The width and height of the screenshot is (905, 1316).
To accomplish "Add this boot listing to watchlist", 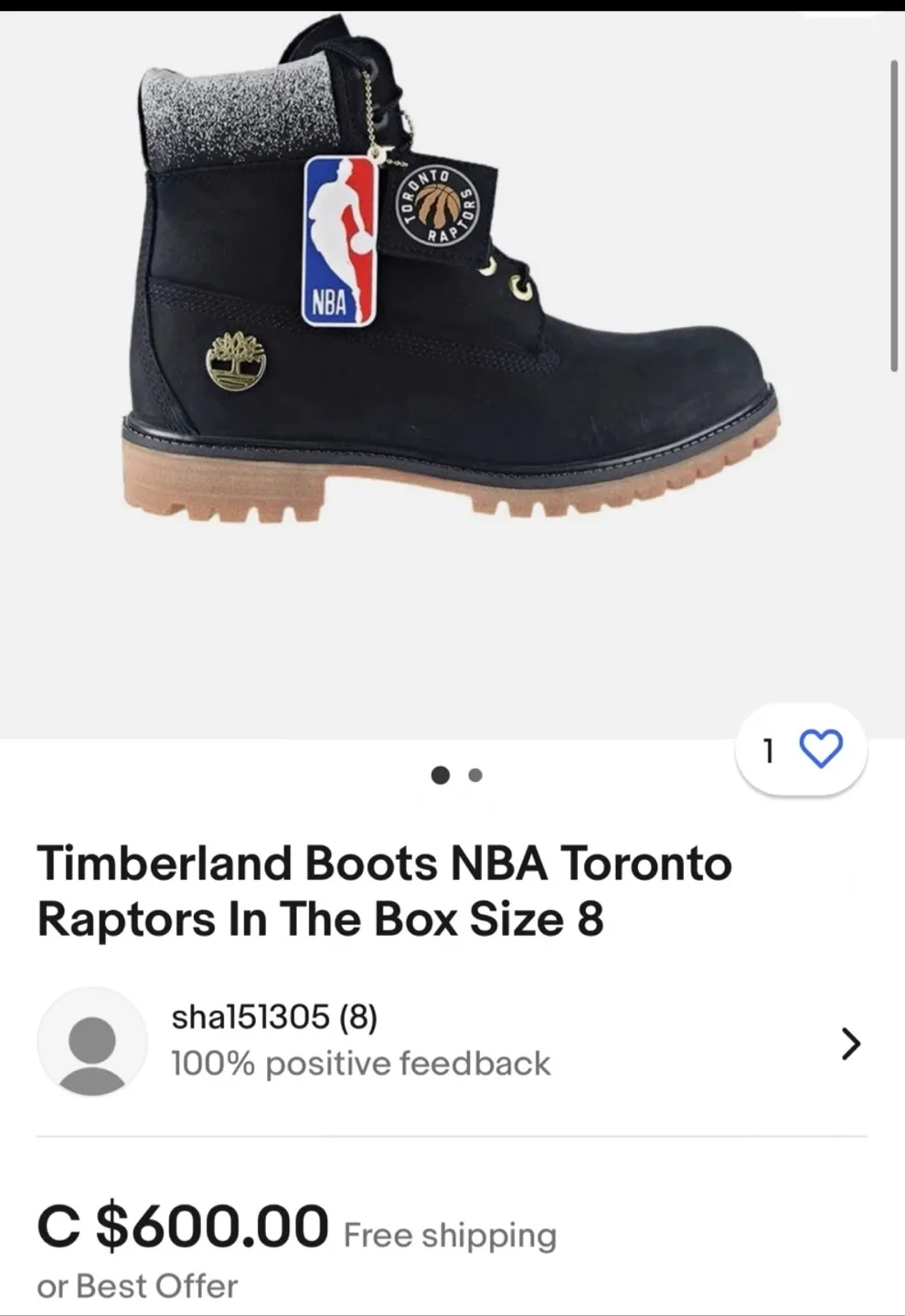I will [820, 749].
